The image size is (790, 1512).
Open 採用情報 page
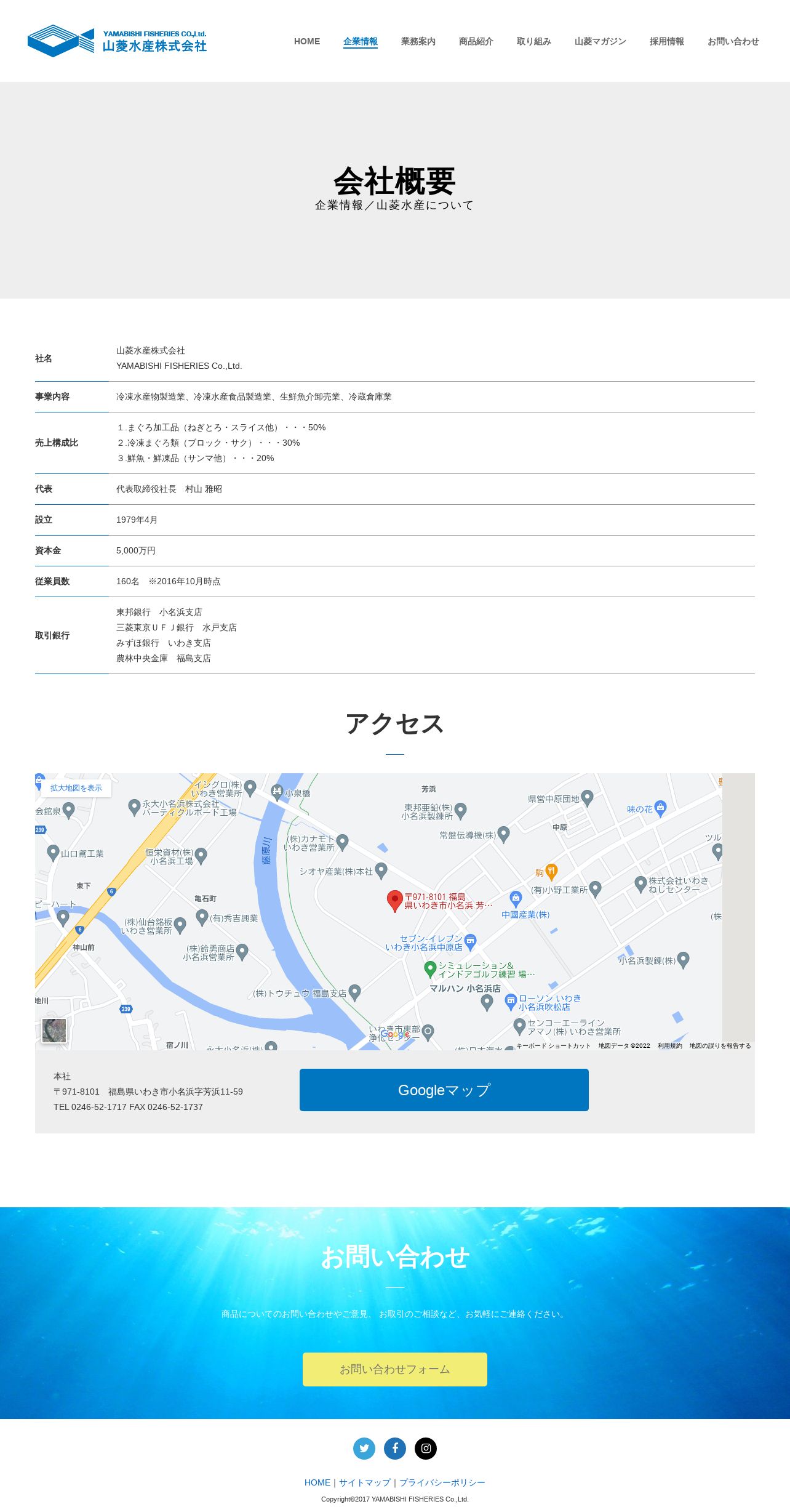(667, 41)
